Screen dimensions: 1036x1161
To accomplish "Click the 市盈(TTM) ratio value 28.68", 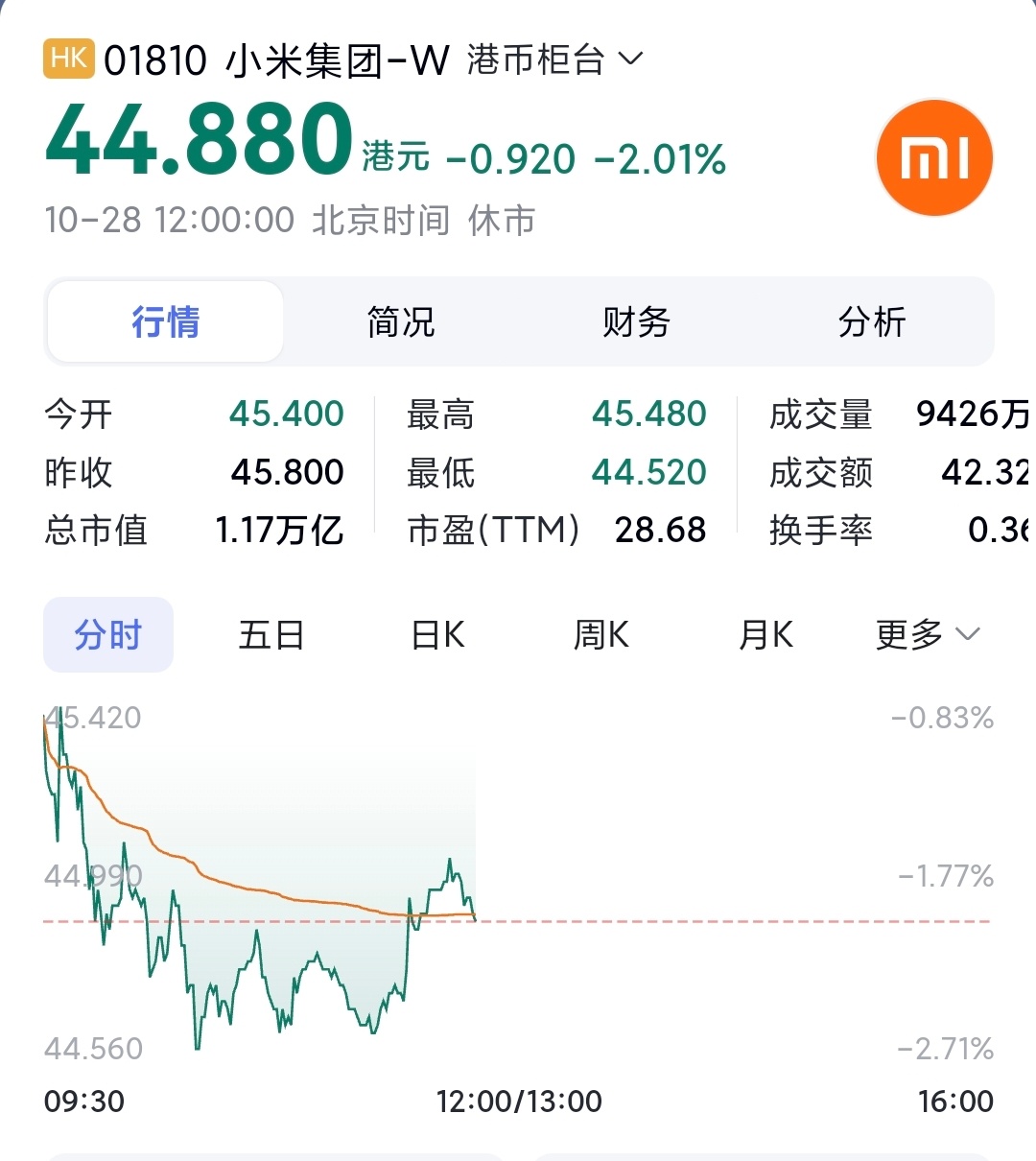I will coord(660,529).
